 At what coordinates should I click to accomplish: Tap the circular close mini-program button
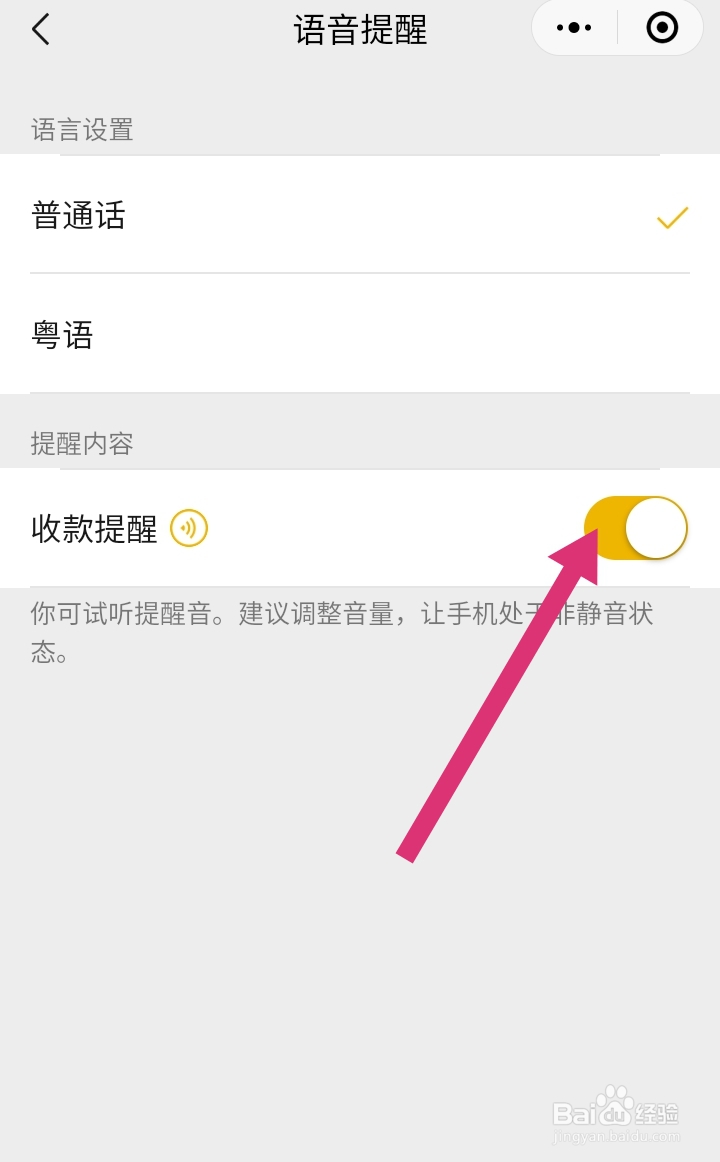663,28
